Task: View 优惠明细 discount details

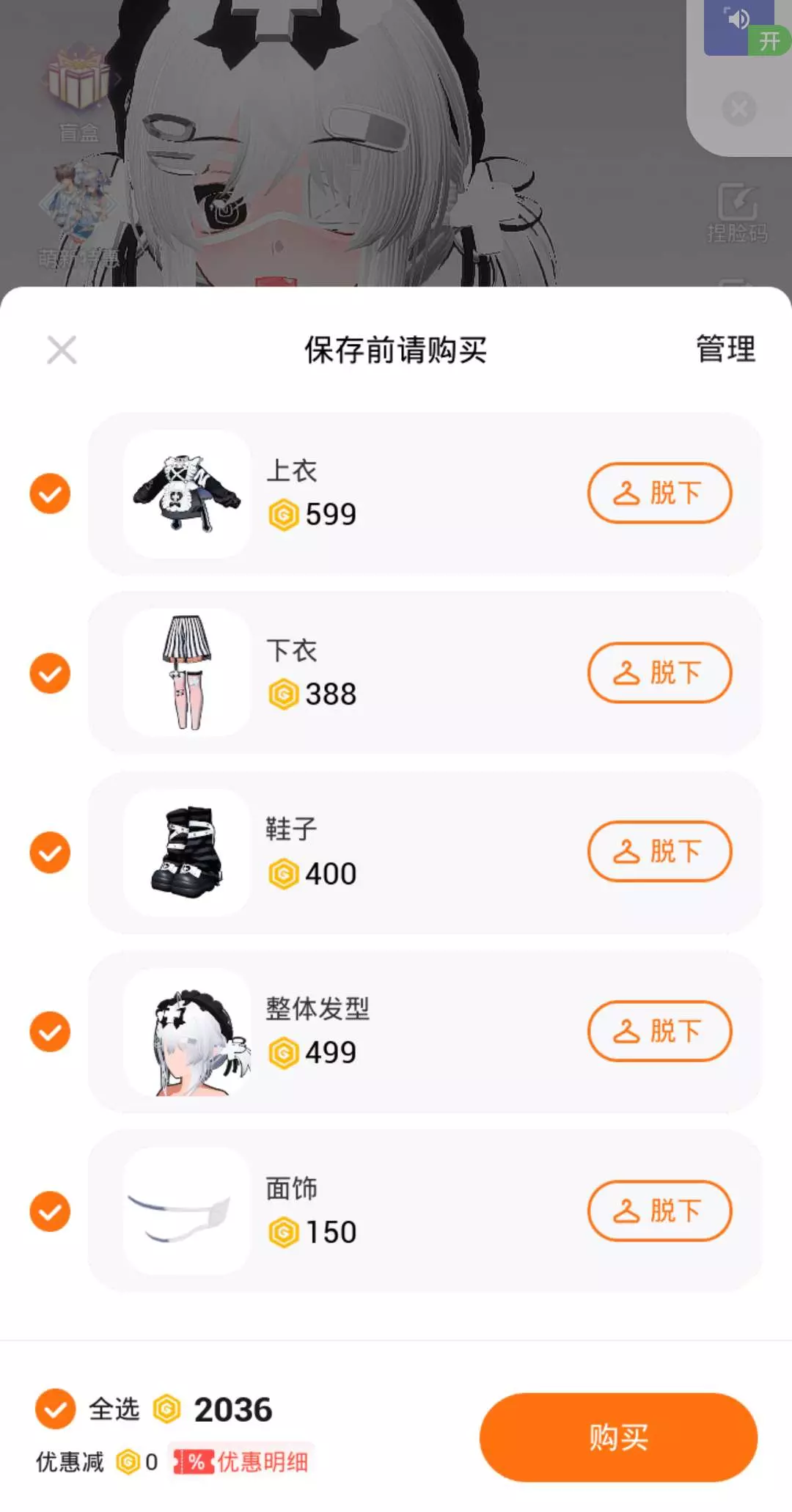Action: tap(241, 1462)
